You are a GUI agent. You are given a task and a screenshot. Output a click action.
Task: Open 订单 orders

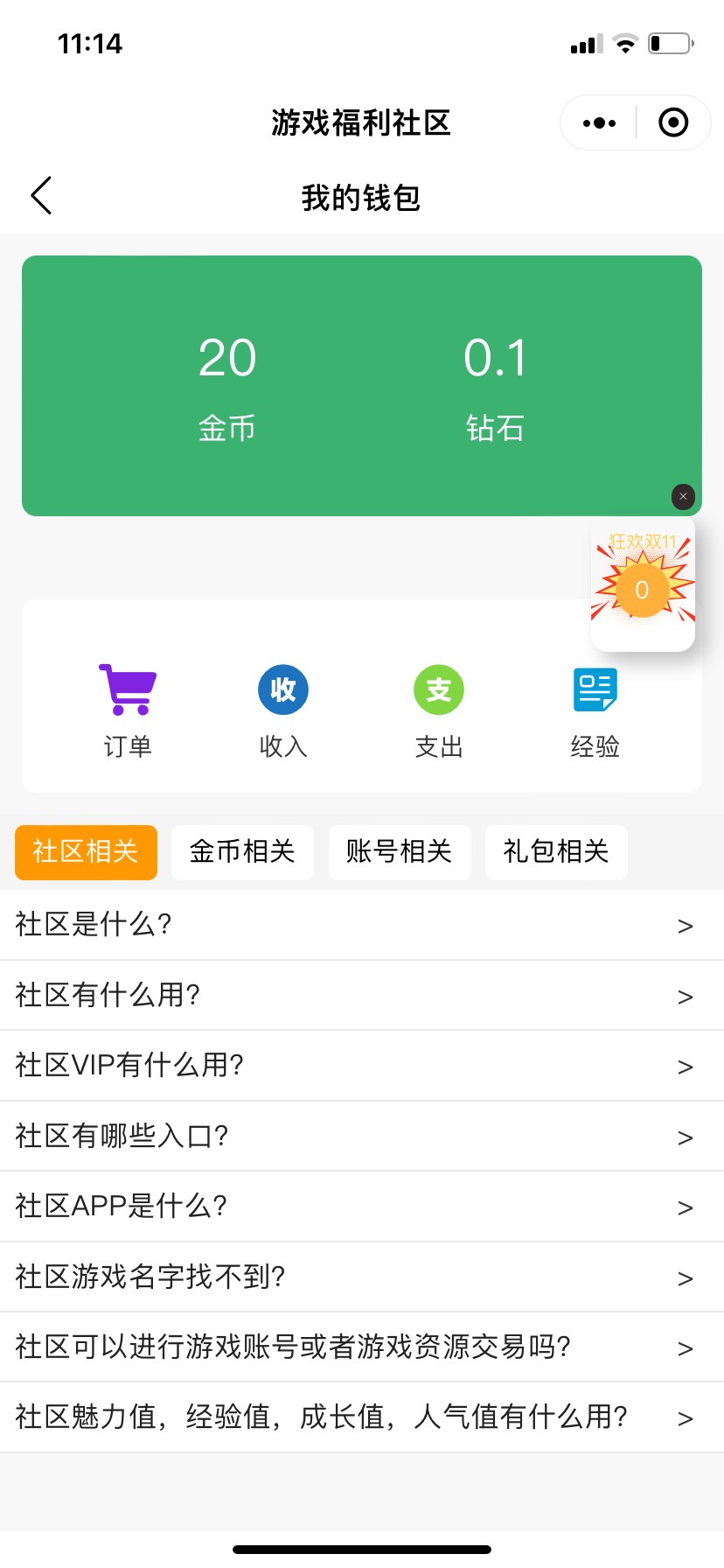tap(128, 710)
